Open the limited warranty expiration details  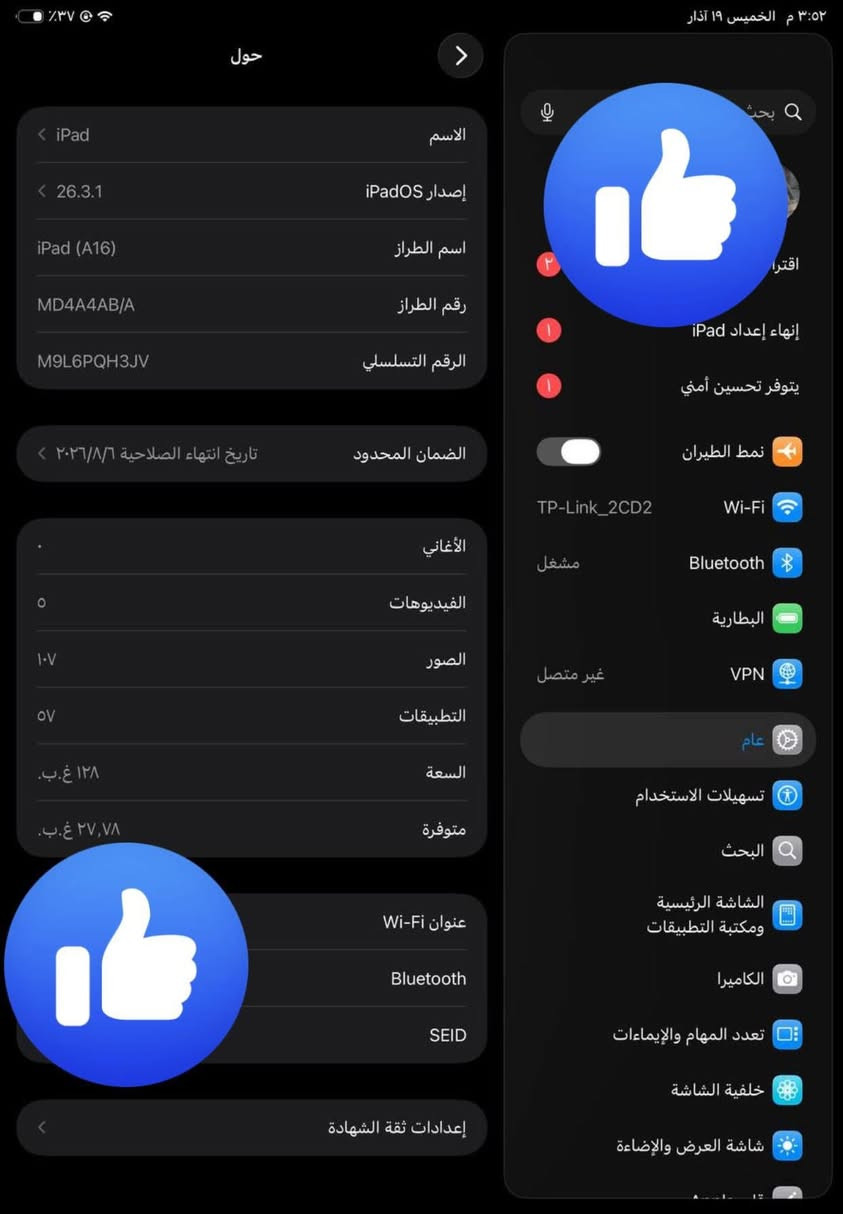click(251, 454)
